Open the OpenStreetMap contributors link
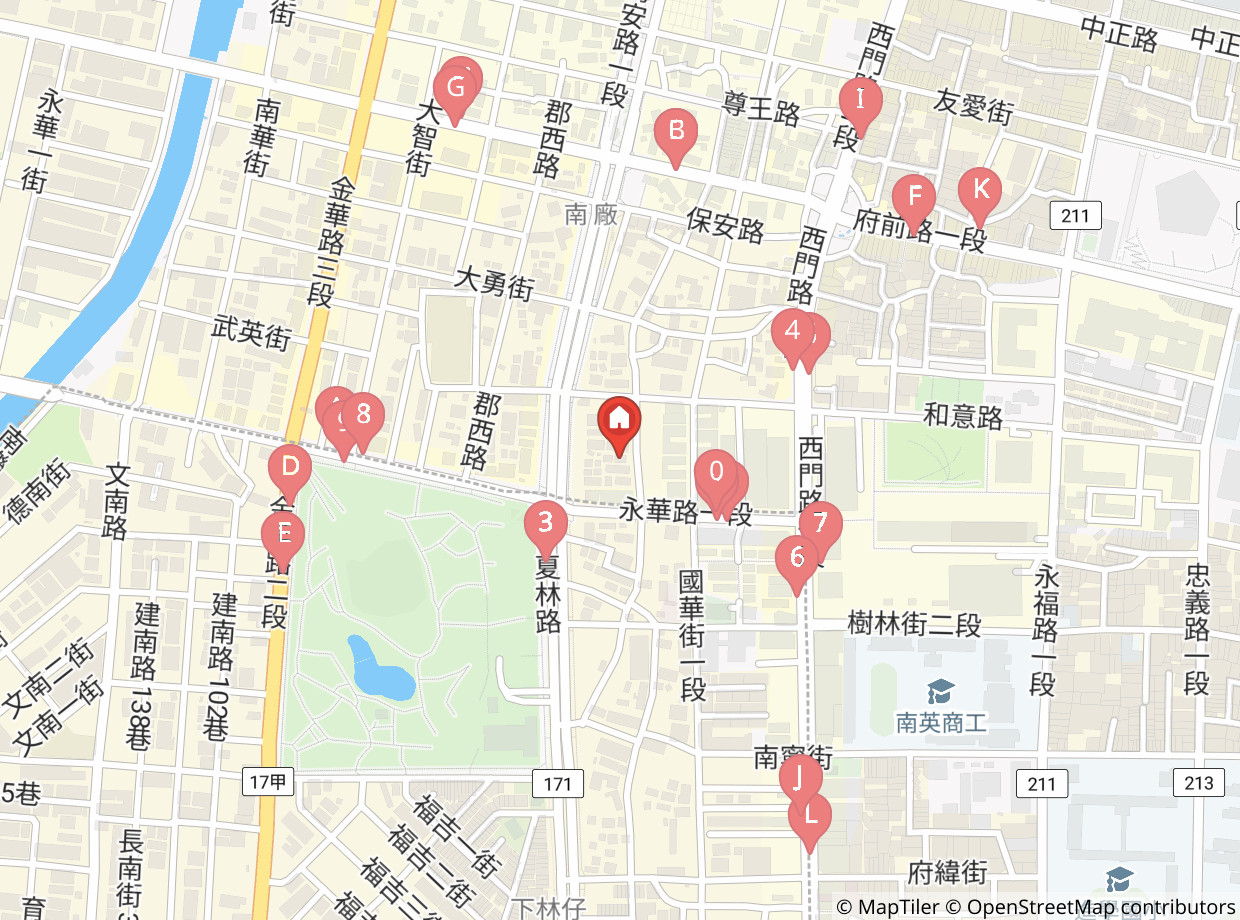The height and width of the screenshot is (920, 1240). pyautogui.click(x=1090, y=907)
